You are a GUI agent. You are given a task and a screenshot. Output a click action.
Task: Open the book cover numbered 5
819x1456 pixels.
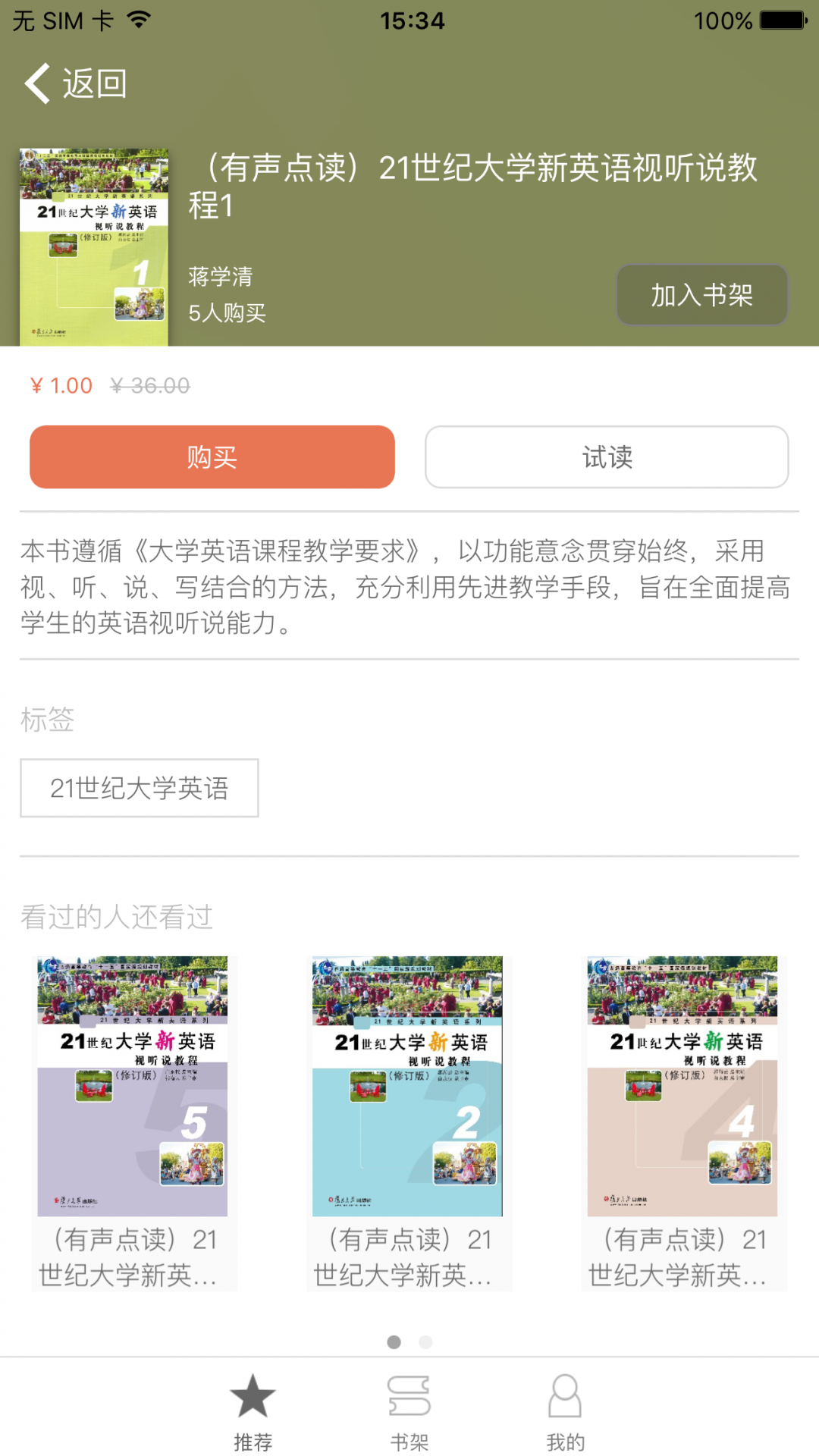coord(133,1086)
